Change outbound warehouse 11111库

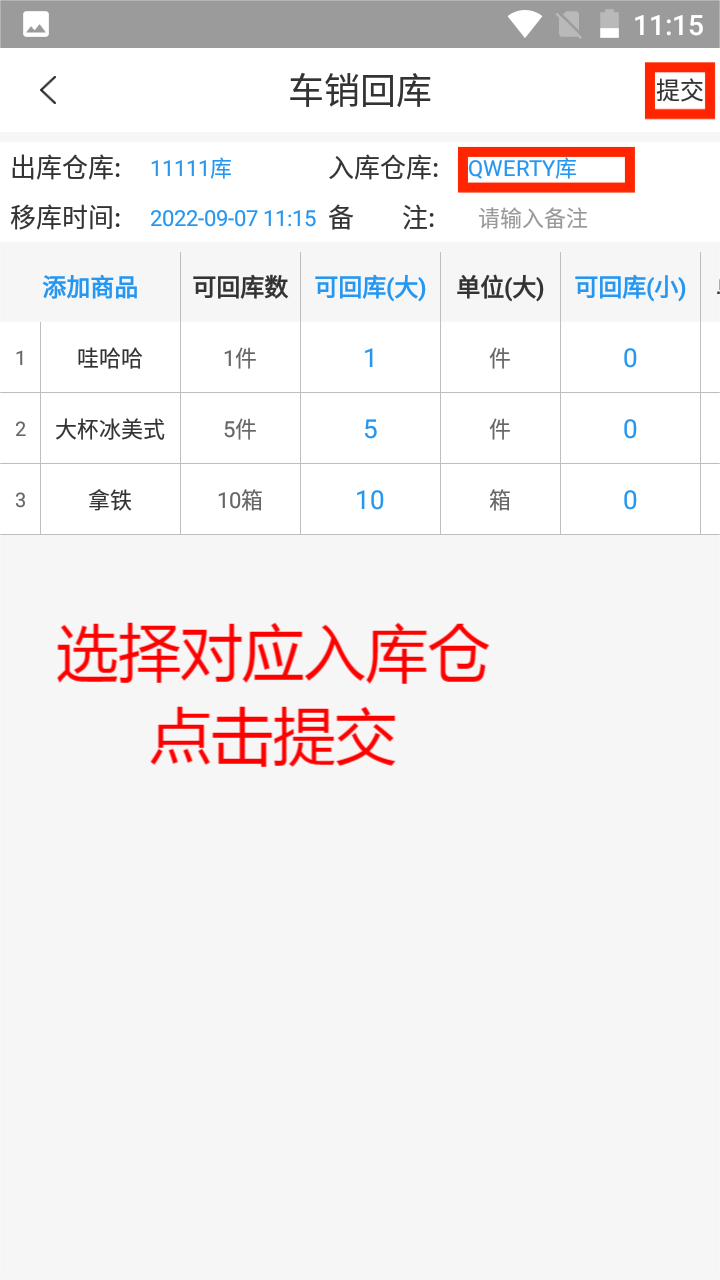(x=191, y=169)
